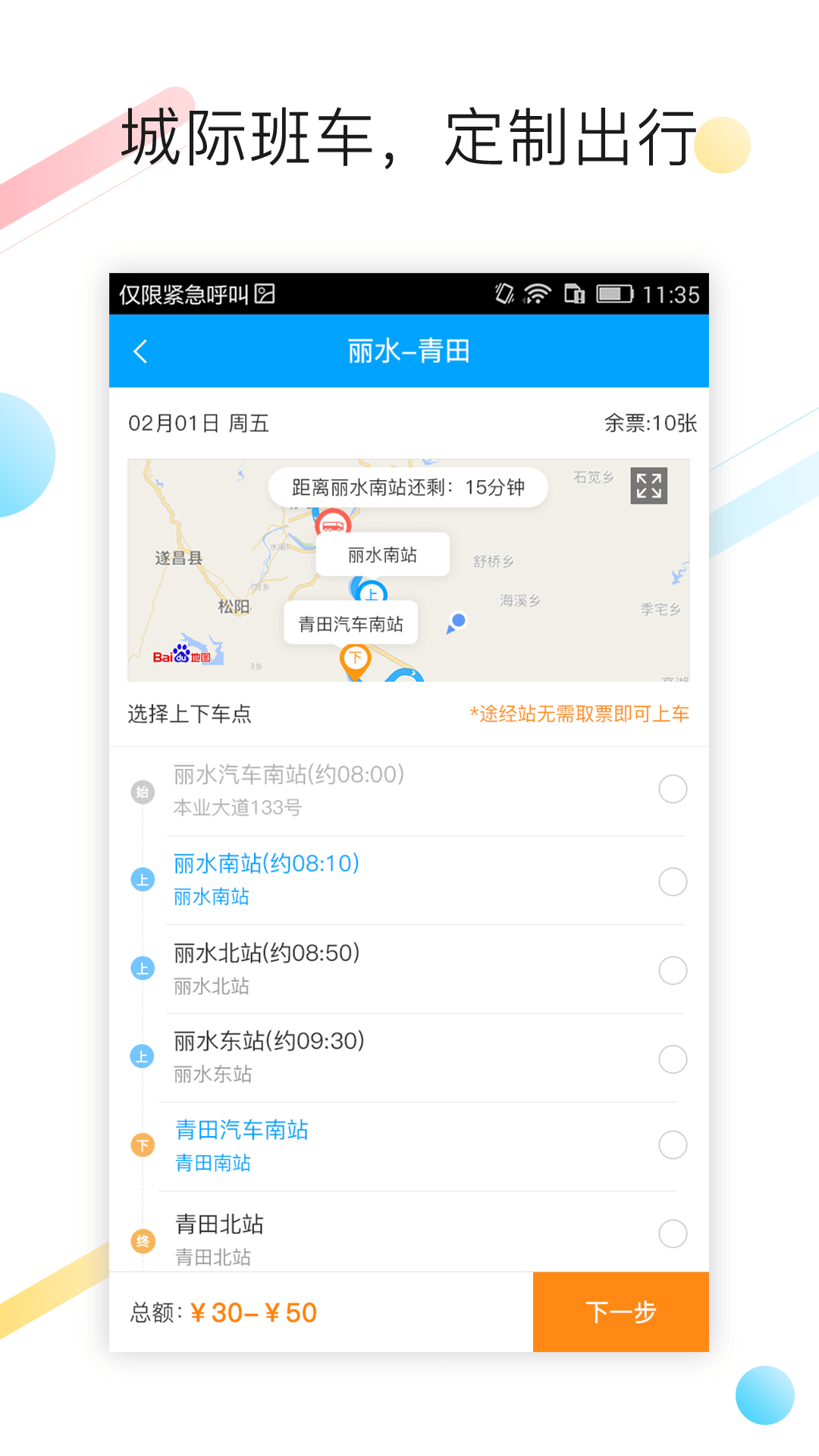Tap the 青田汽车南站 bubble on map

coord(351,622)
